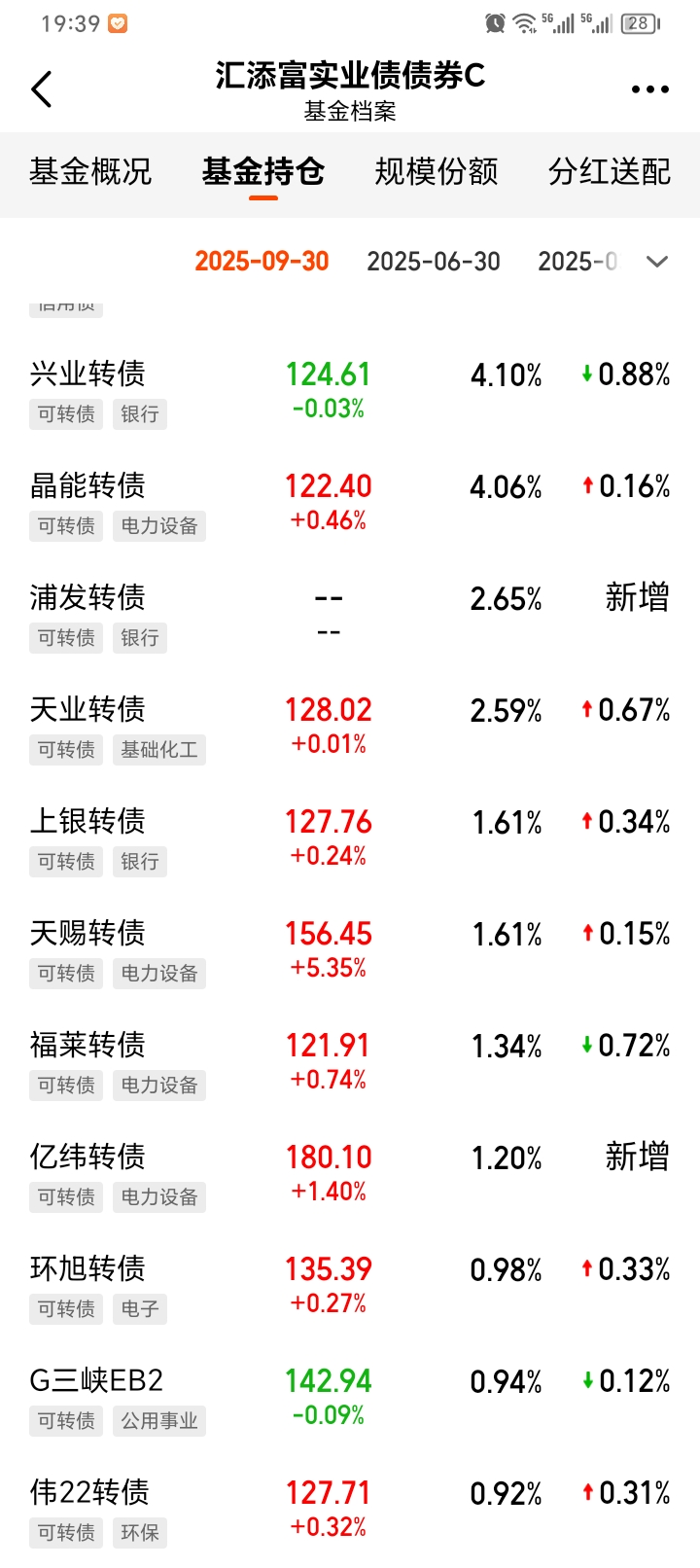View details for 伟22转债

tap(350, 1511)
